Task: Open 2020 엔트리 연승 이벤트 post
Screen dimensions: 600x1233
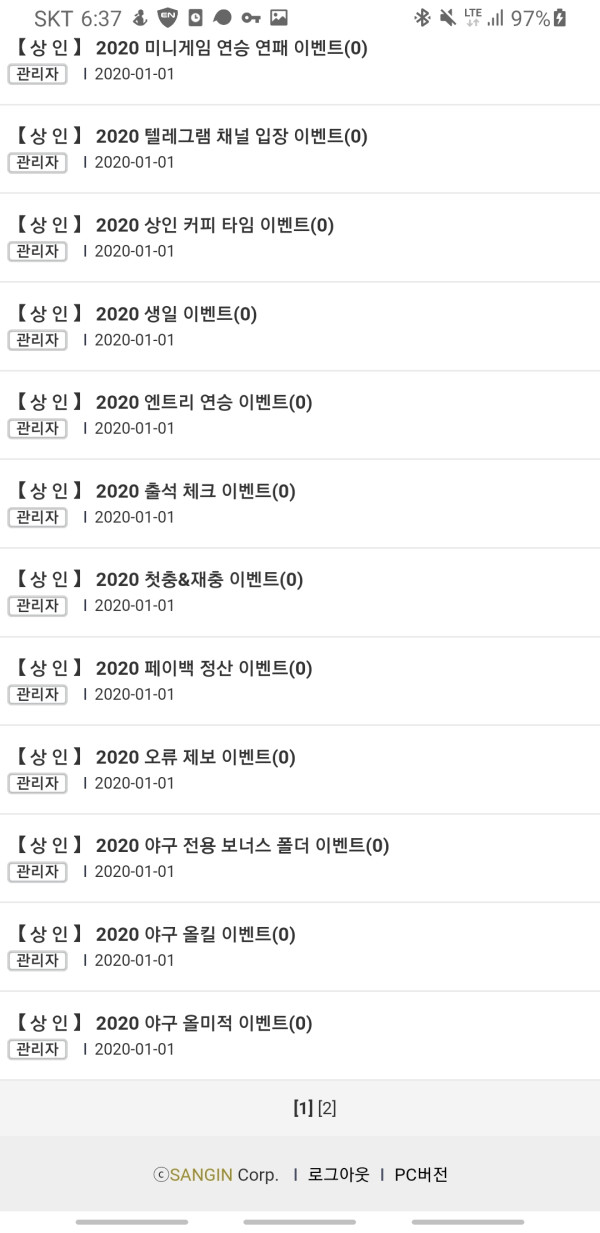Action: click(x=204, y=402)
